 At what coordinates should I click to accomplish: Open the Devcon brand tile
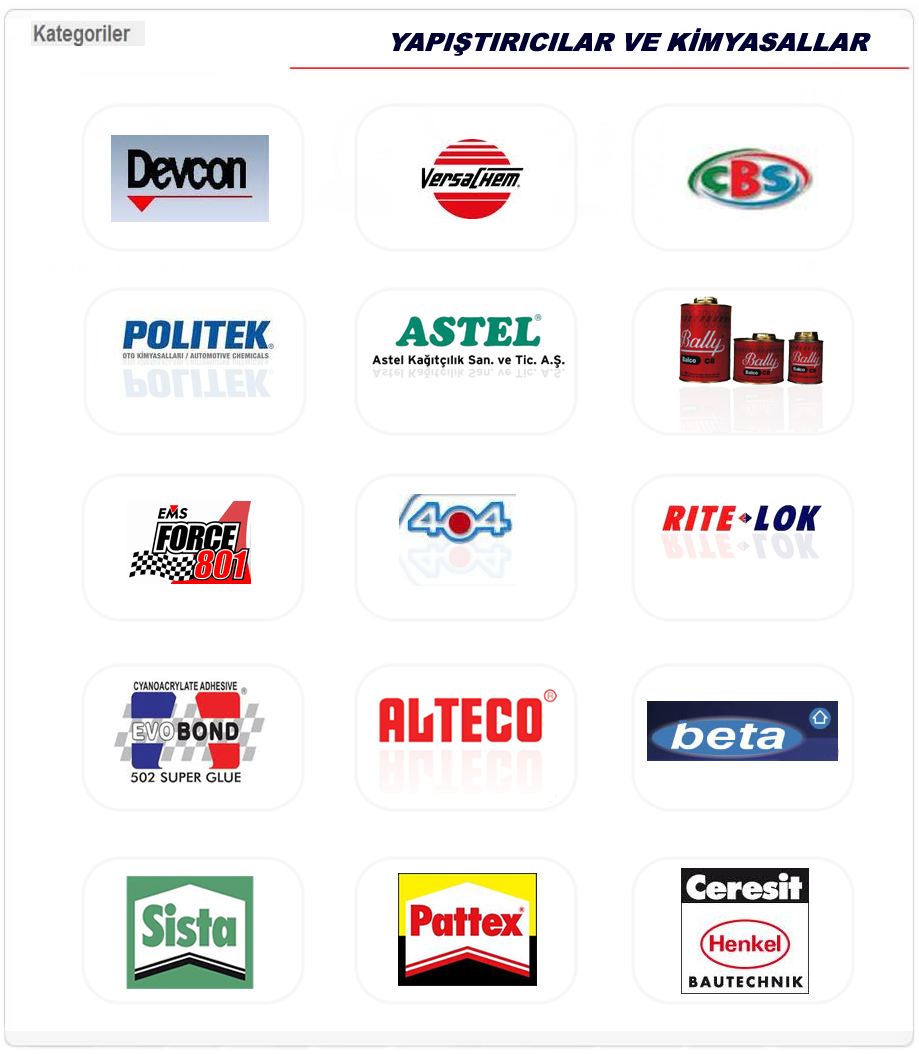[x=190, y=178]
